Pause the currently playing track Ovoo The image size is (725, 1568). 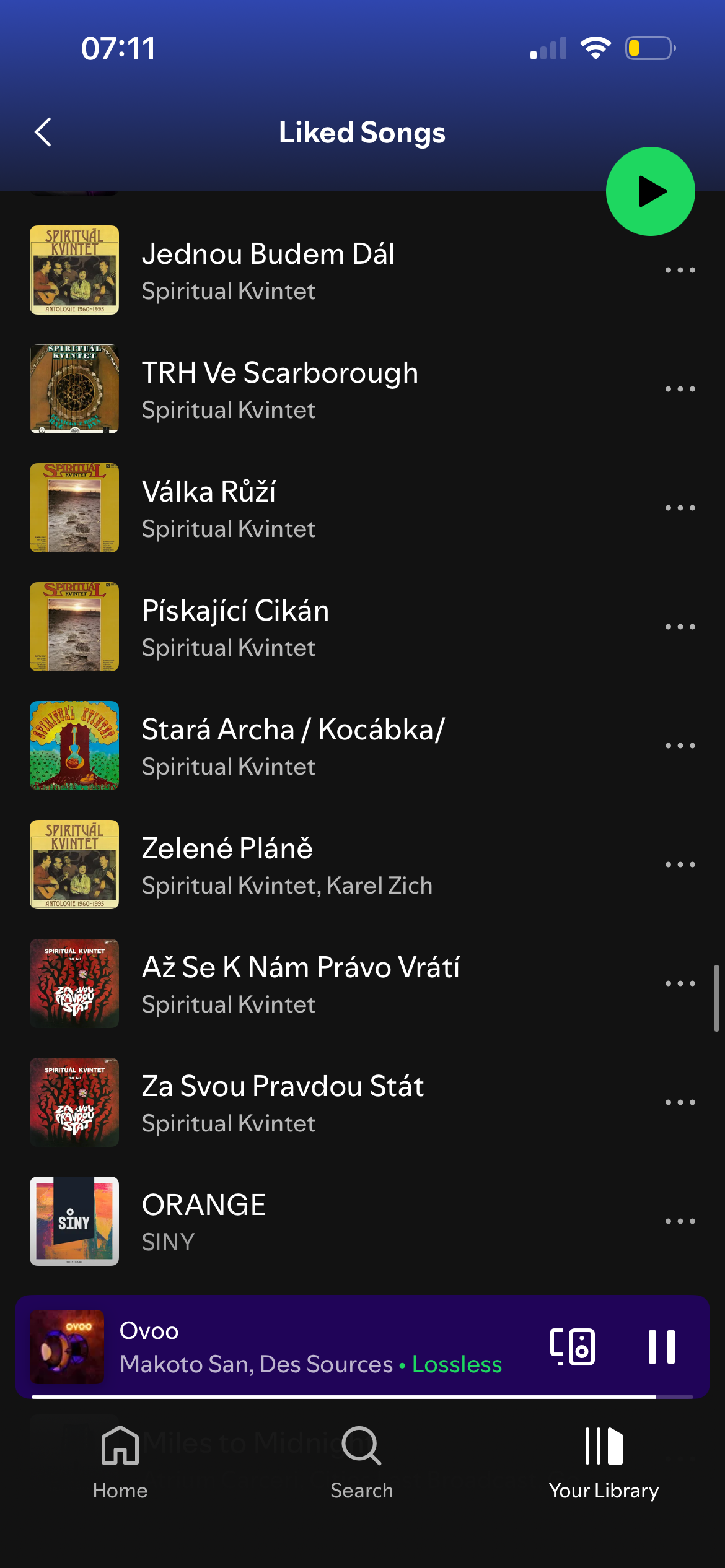click(661, 1346)
